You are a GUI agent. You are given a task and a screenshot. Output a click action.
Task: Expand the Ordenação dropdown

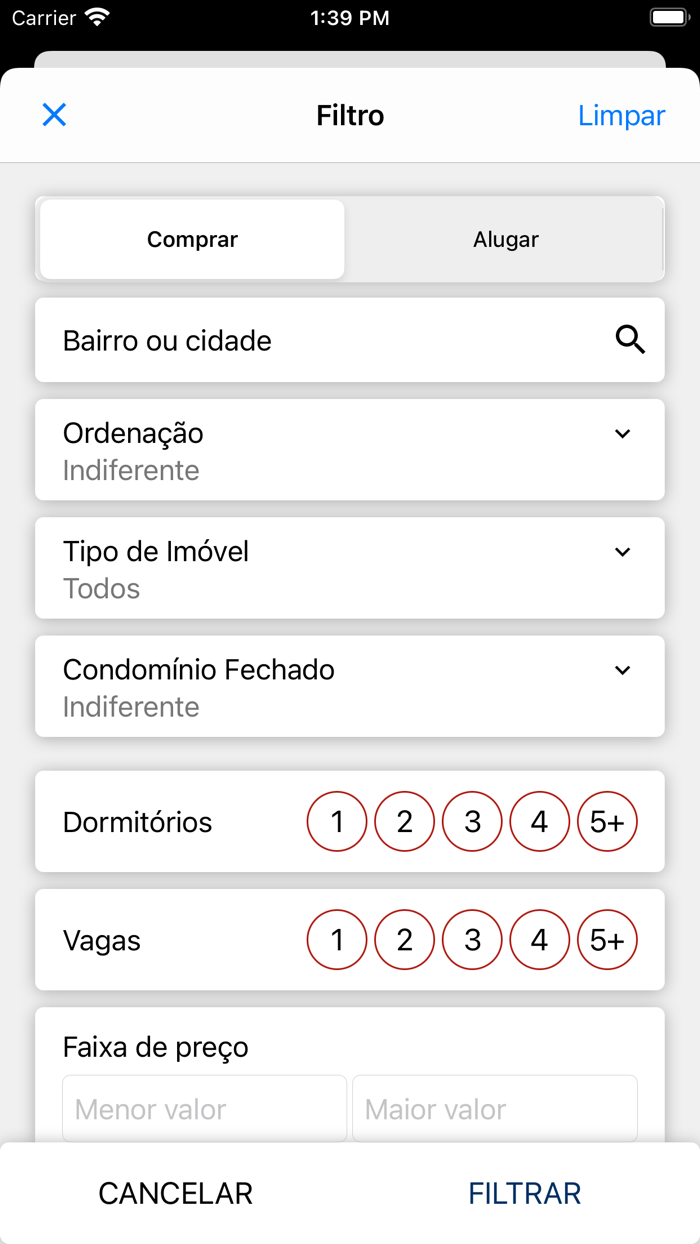click(350, 450)
